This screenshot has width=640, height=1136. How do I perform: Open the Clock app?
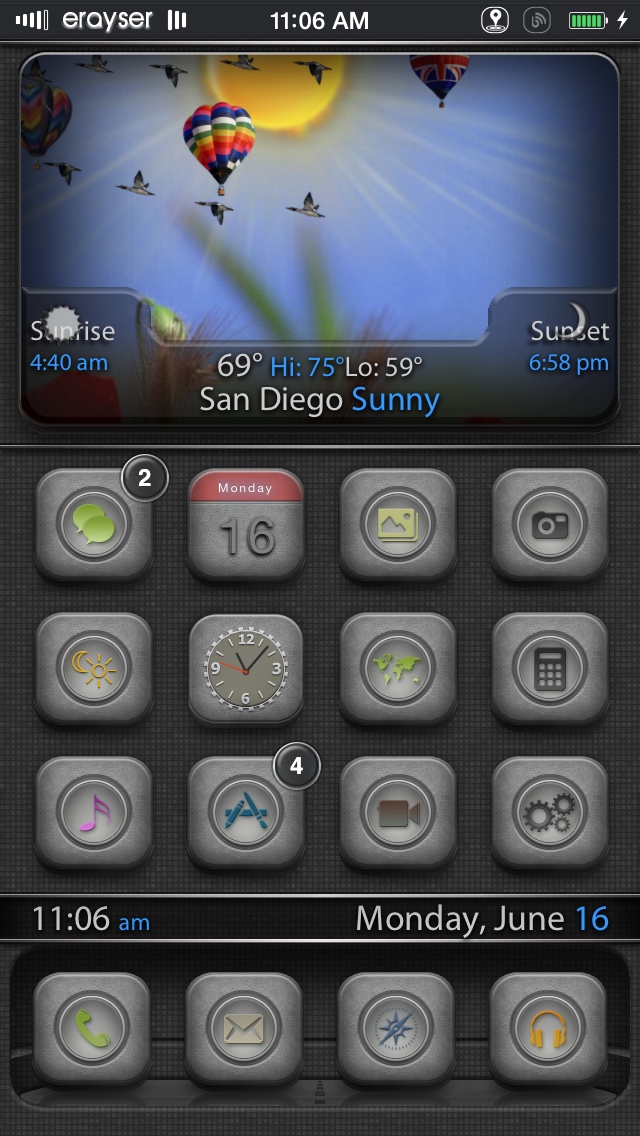pos(246,668)
